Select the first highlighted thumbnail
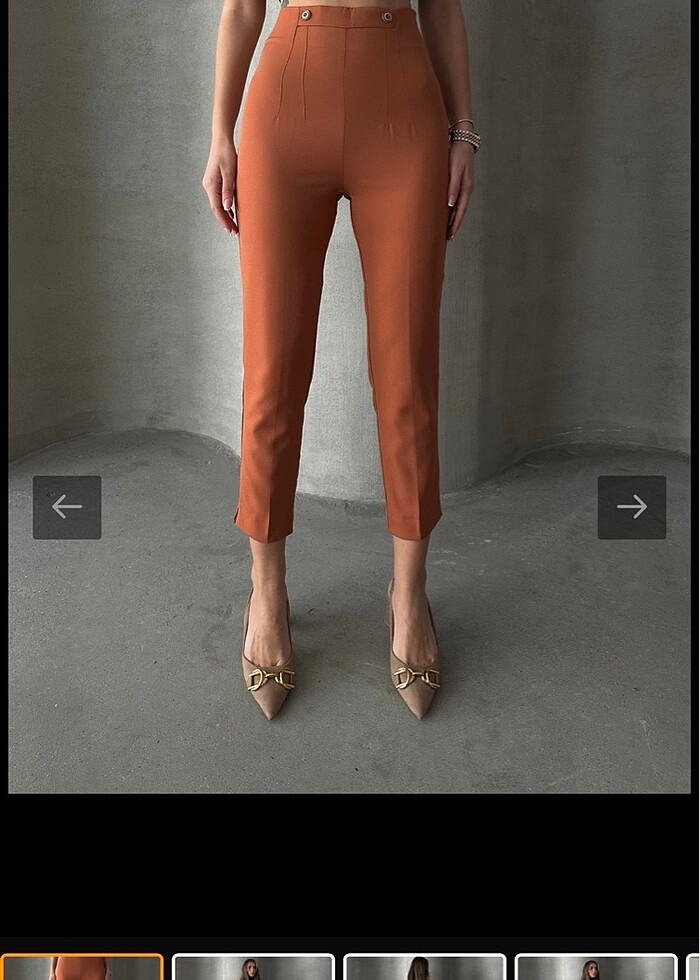This screenshot has height=980, width=700. click(82, 968)
